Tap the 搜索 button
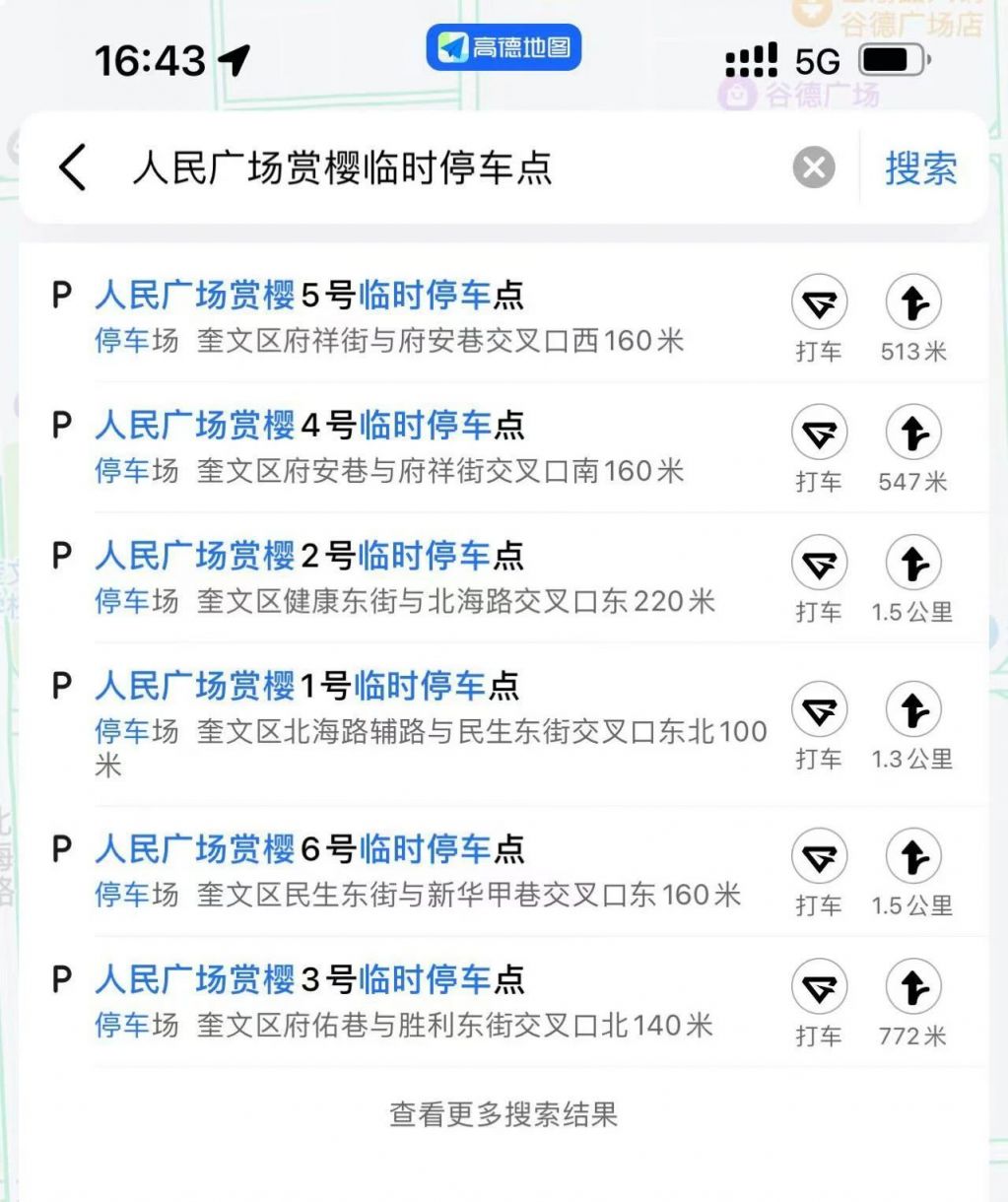This screenshot has height=1202, width=1008. (920, 167)
